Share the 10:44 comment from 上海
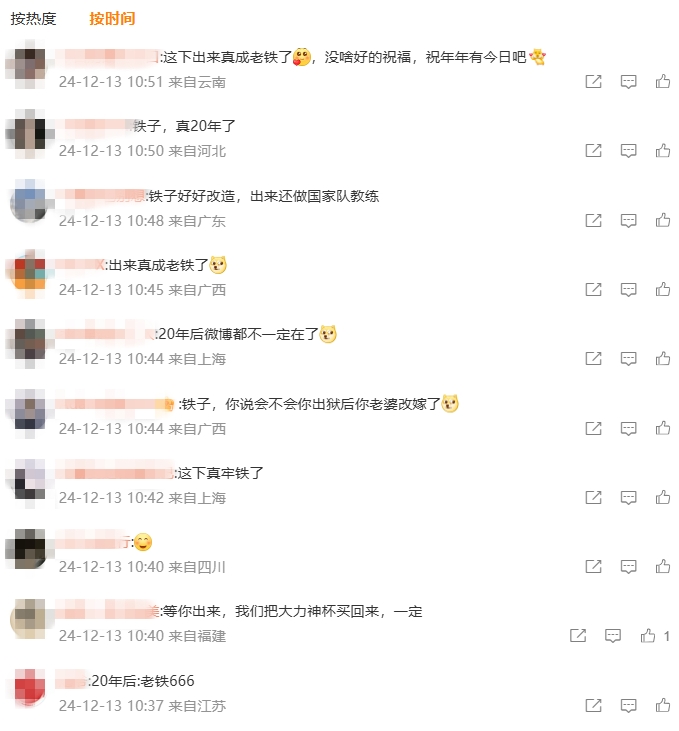 (x=593, y=359)
